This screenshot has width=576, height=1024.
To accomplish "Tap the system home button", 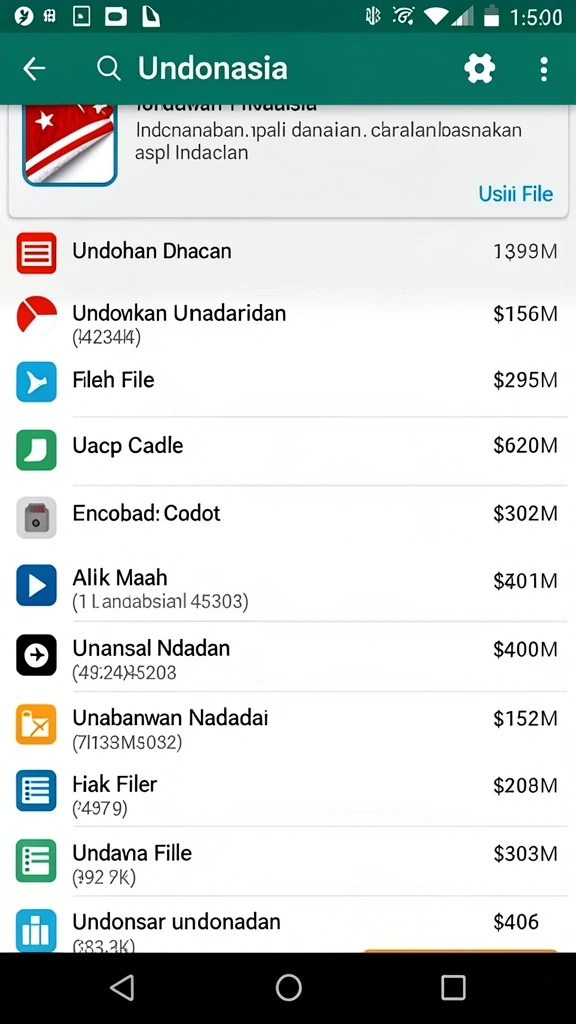I will [x=289, y=987].
